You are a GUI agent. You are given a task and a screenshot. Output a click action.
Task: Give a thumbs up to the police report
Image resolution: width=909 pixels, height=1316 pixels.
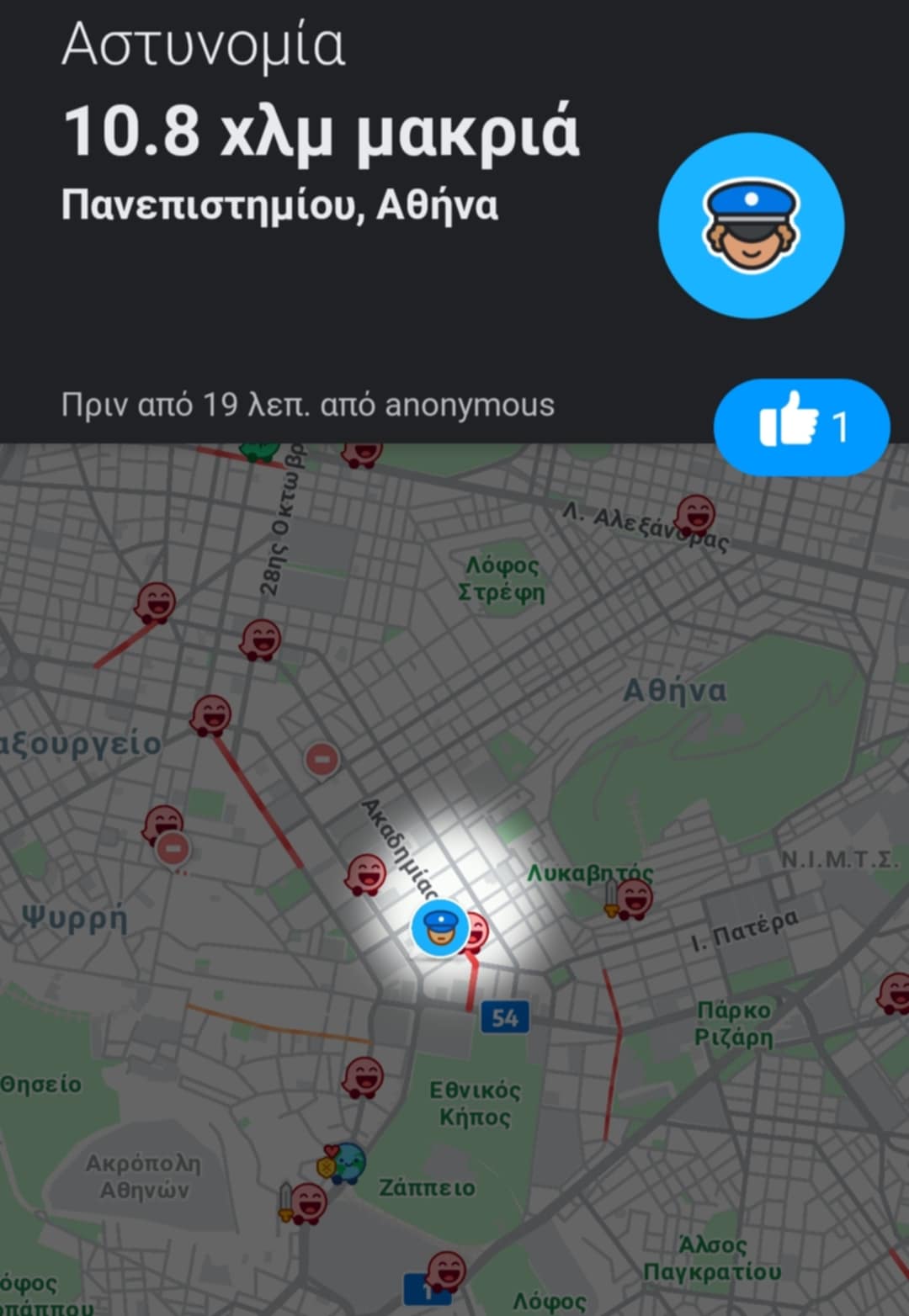800,427
